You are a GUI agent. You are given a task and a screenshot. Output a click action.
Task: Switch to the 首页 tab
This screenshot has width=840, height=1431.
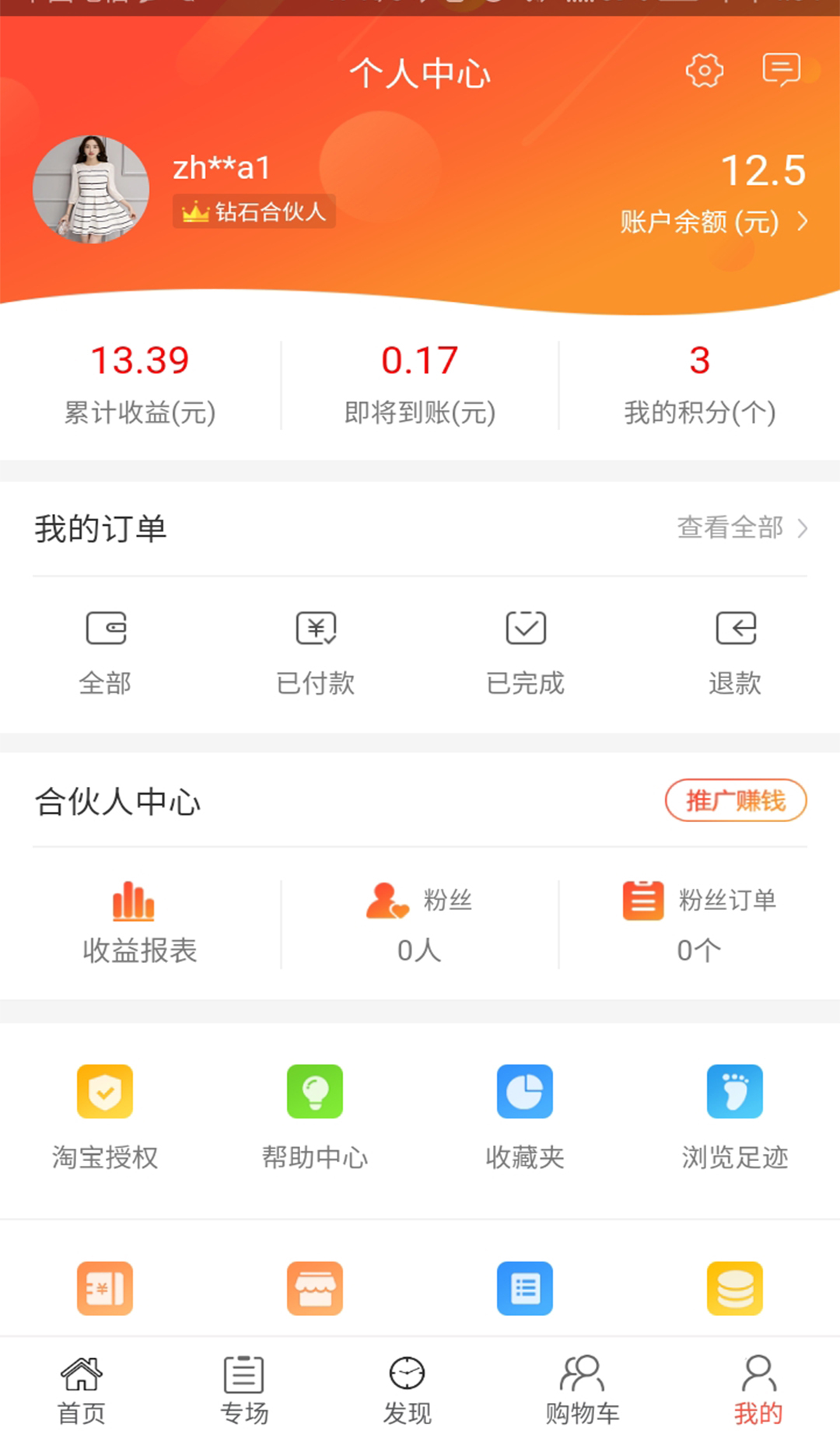[82, 1389]
